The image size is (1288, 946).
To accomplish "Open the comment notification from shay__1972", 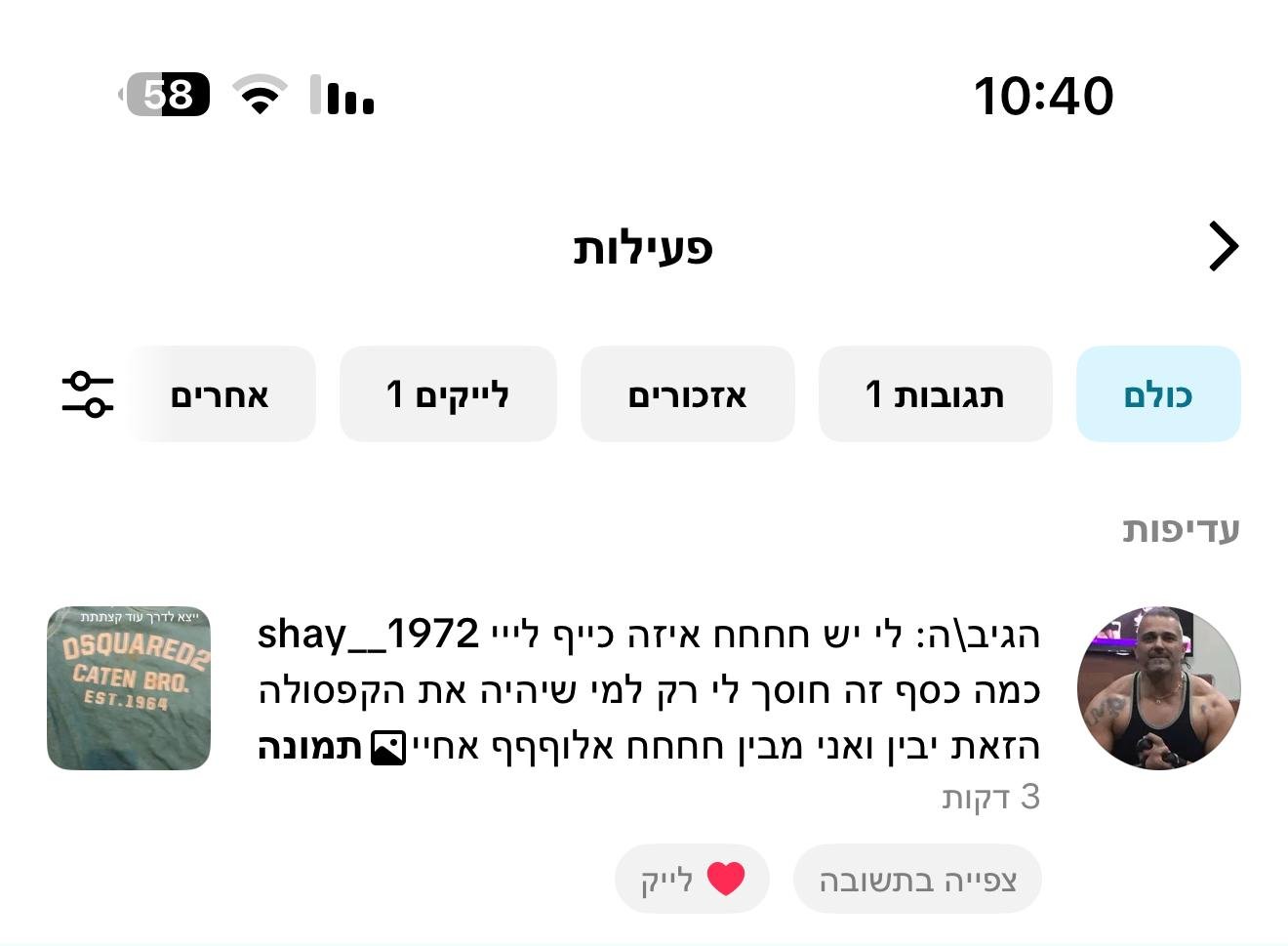I will point(648,690).
